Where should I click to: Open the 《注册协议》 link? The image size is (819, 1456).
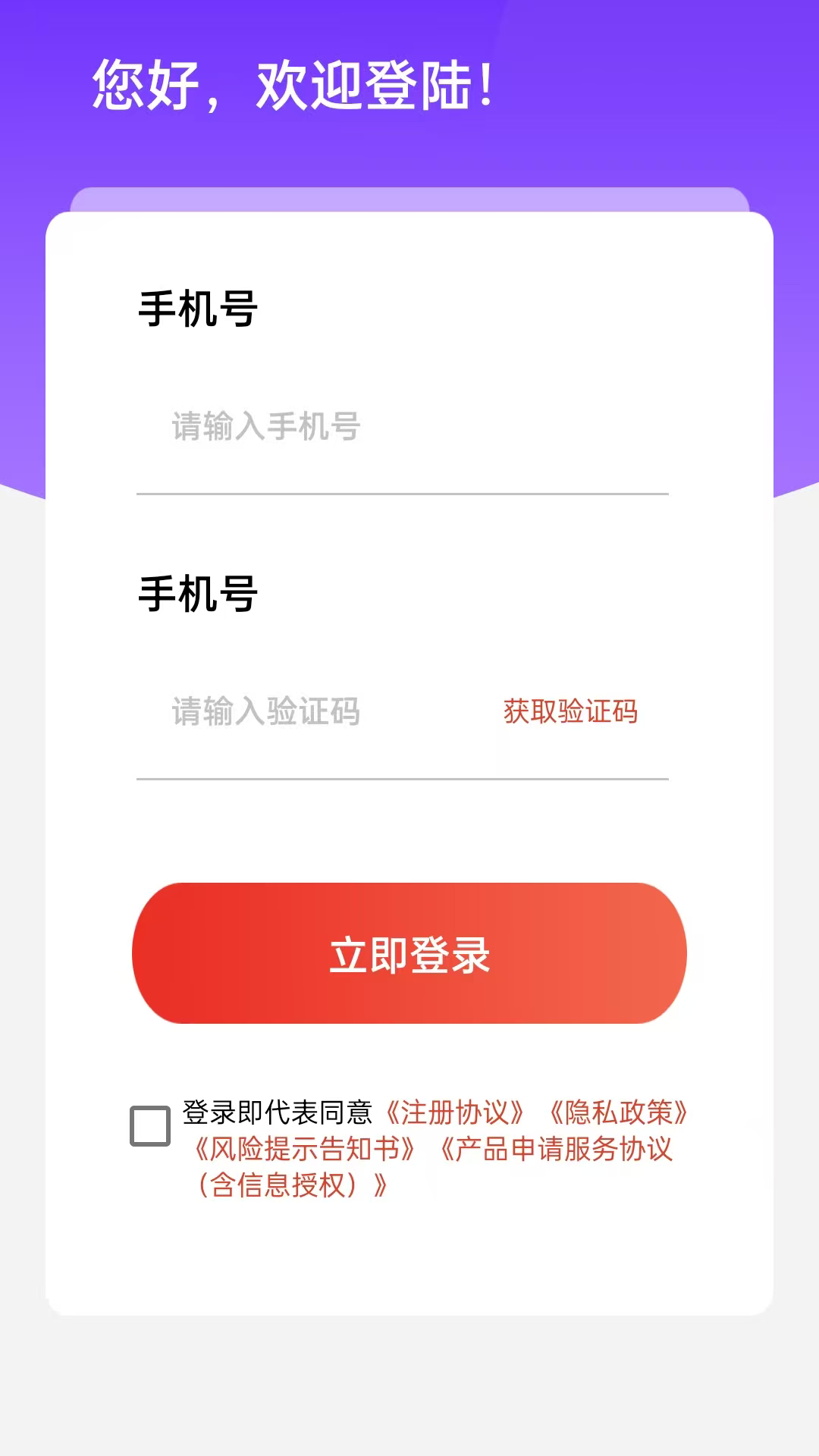coord(455,1113)
